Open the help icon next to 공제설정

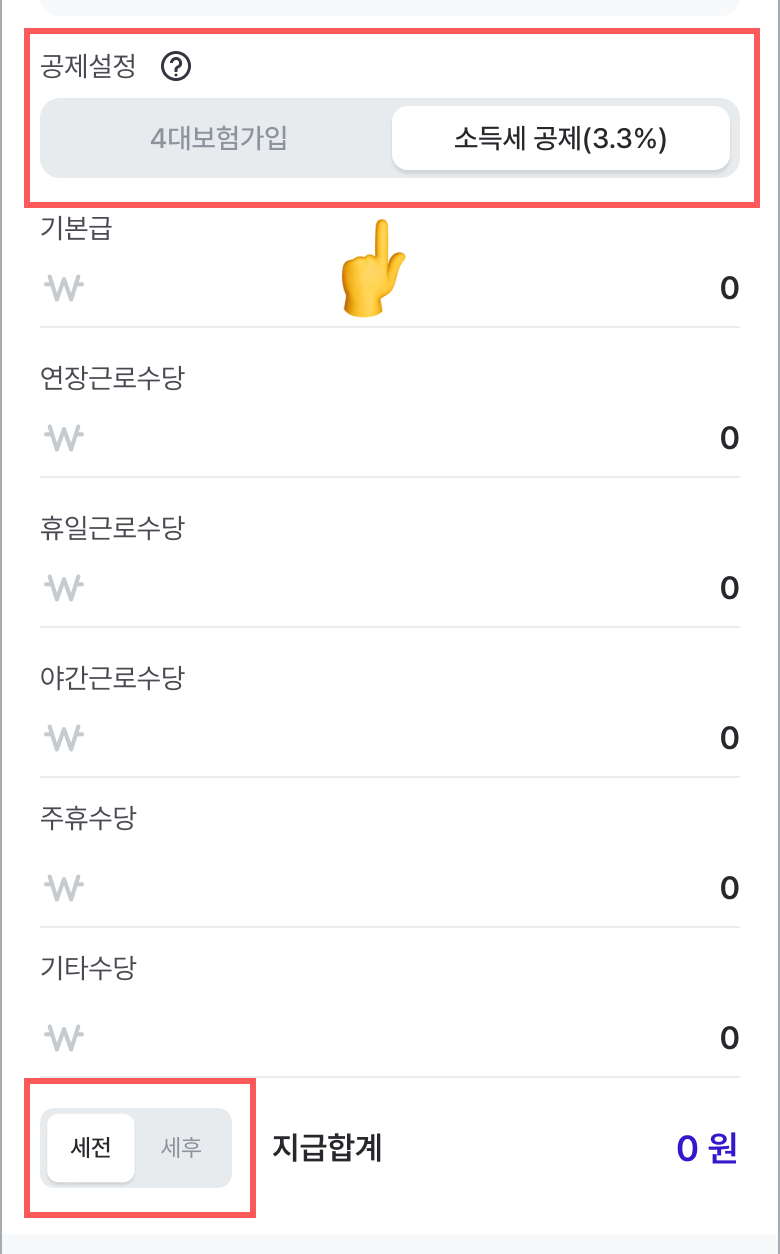(x=176, y=68)
